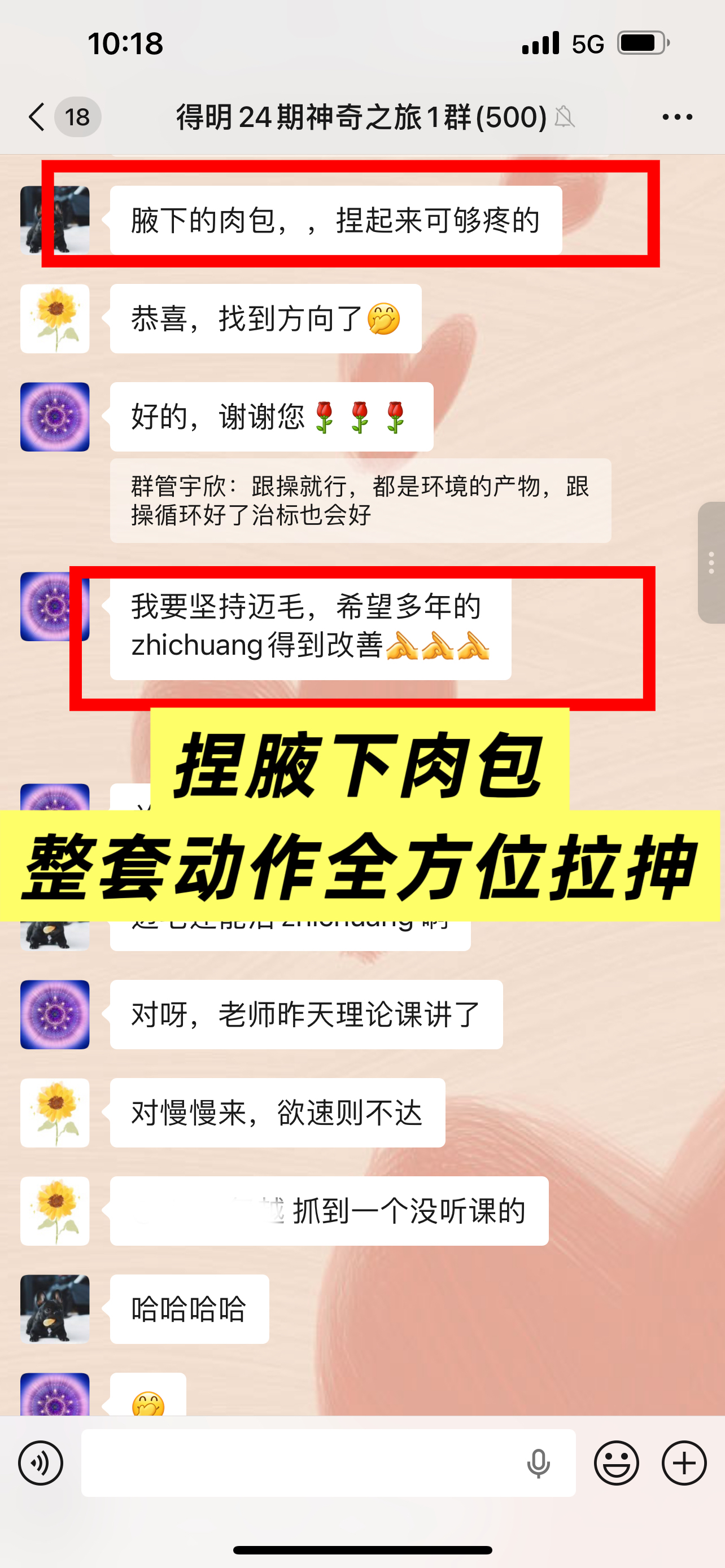Open the group chat overflow menu
This screenshot has height=1568, width=725.
677,116
